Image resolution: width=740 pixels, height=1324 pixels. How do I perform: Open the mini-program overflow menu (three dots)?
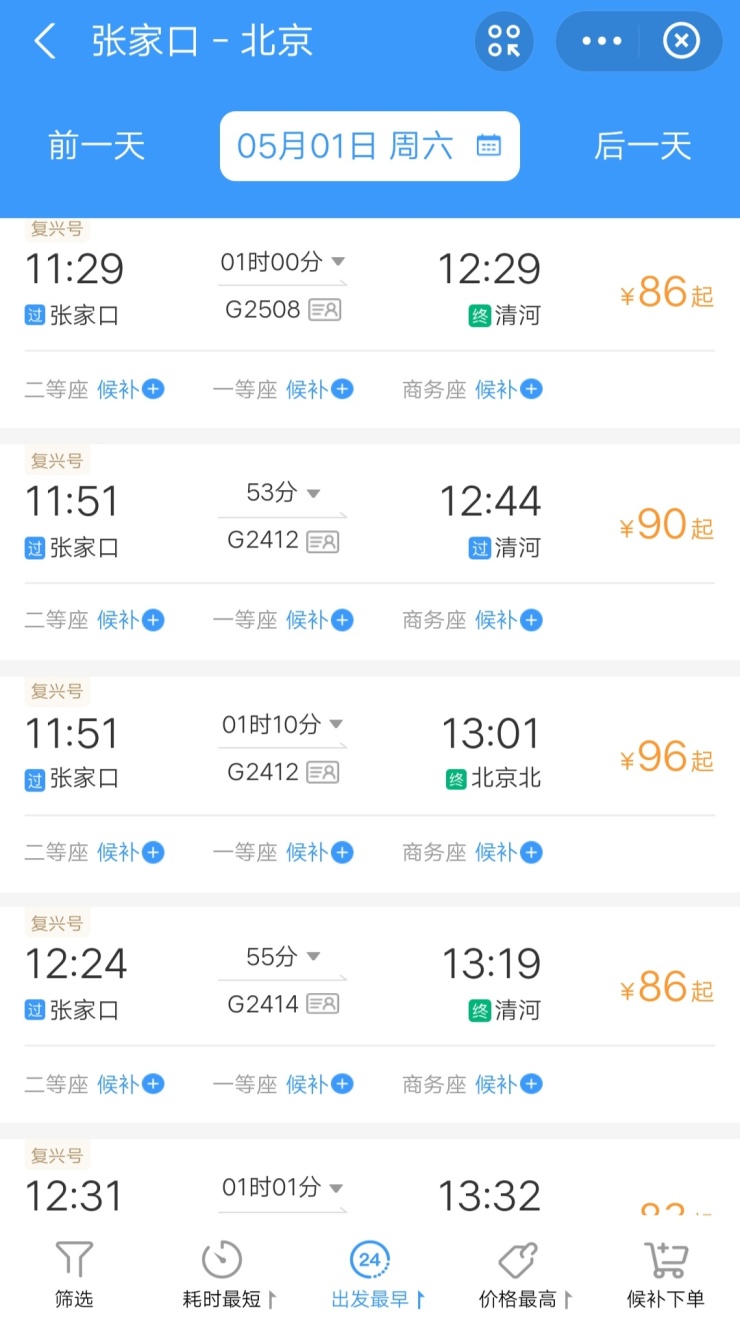pyautogui.click(x=601, y=41)
